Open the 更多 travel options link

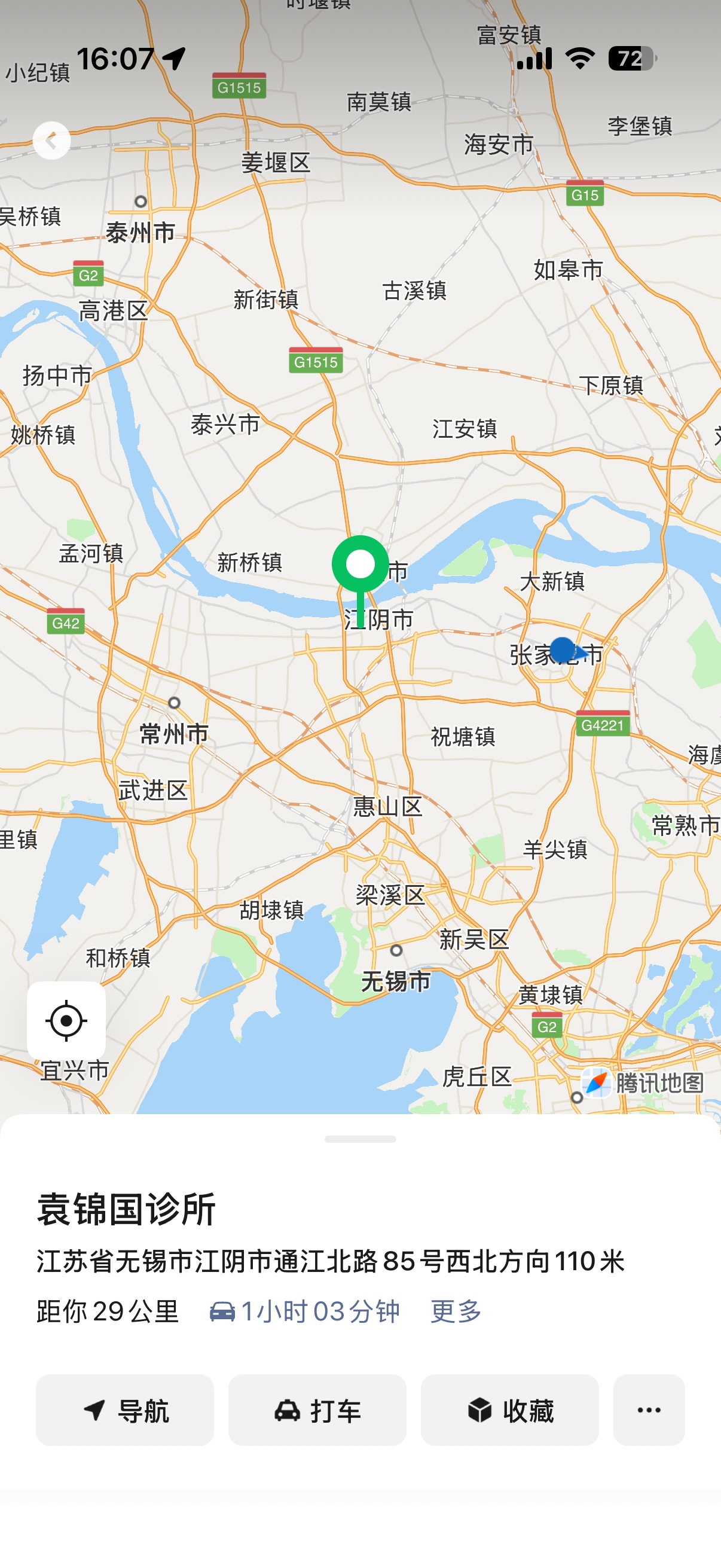456,1311
